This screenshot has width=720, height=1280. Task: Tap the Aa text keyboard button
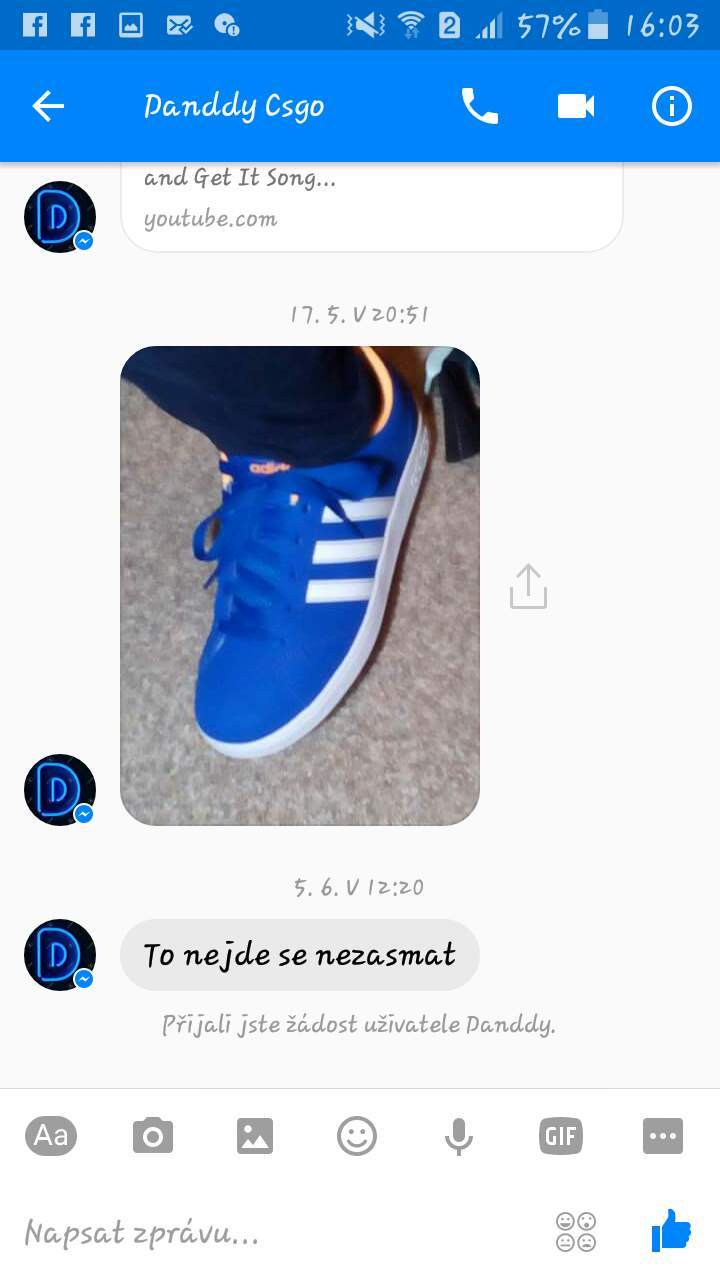click(x=51, y=1136)
